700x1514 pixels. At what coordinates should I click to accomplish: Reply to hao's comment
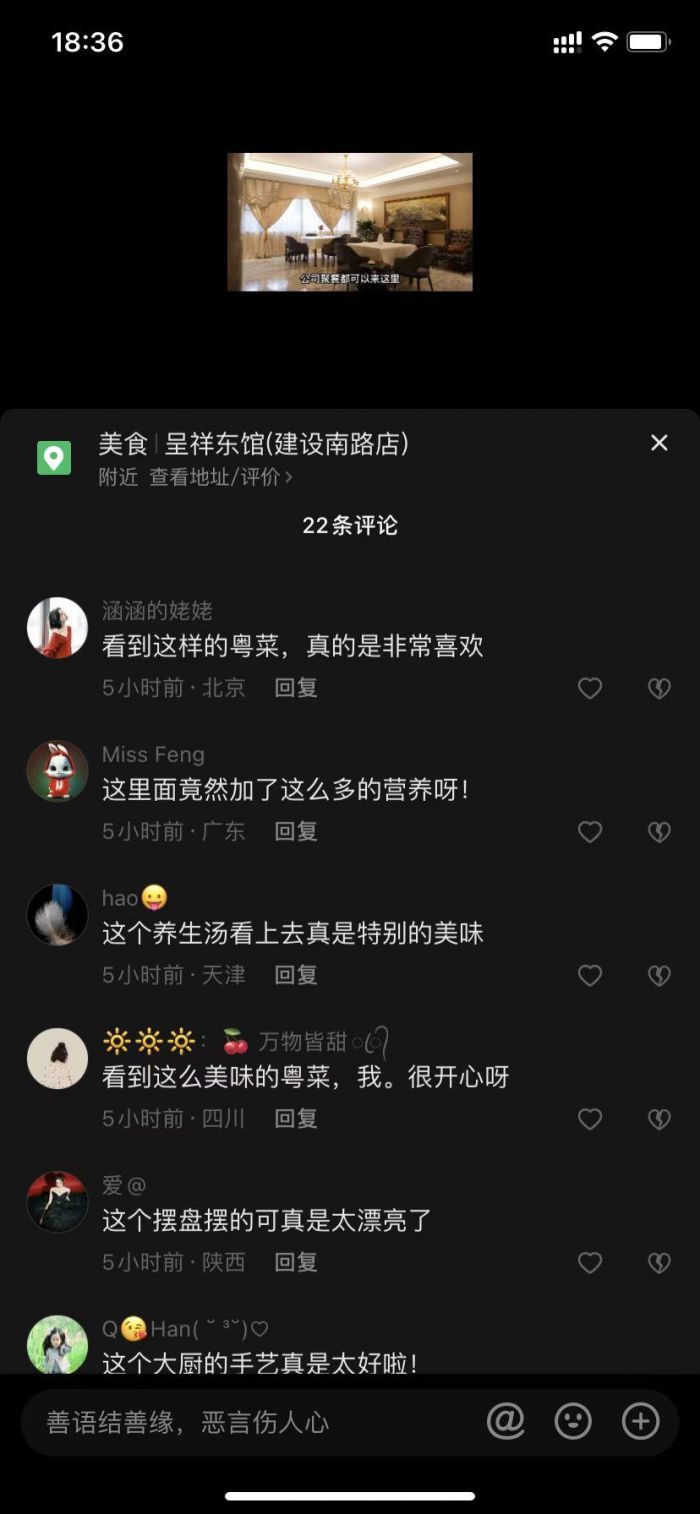click(x=296, y=975)
